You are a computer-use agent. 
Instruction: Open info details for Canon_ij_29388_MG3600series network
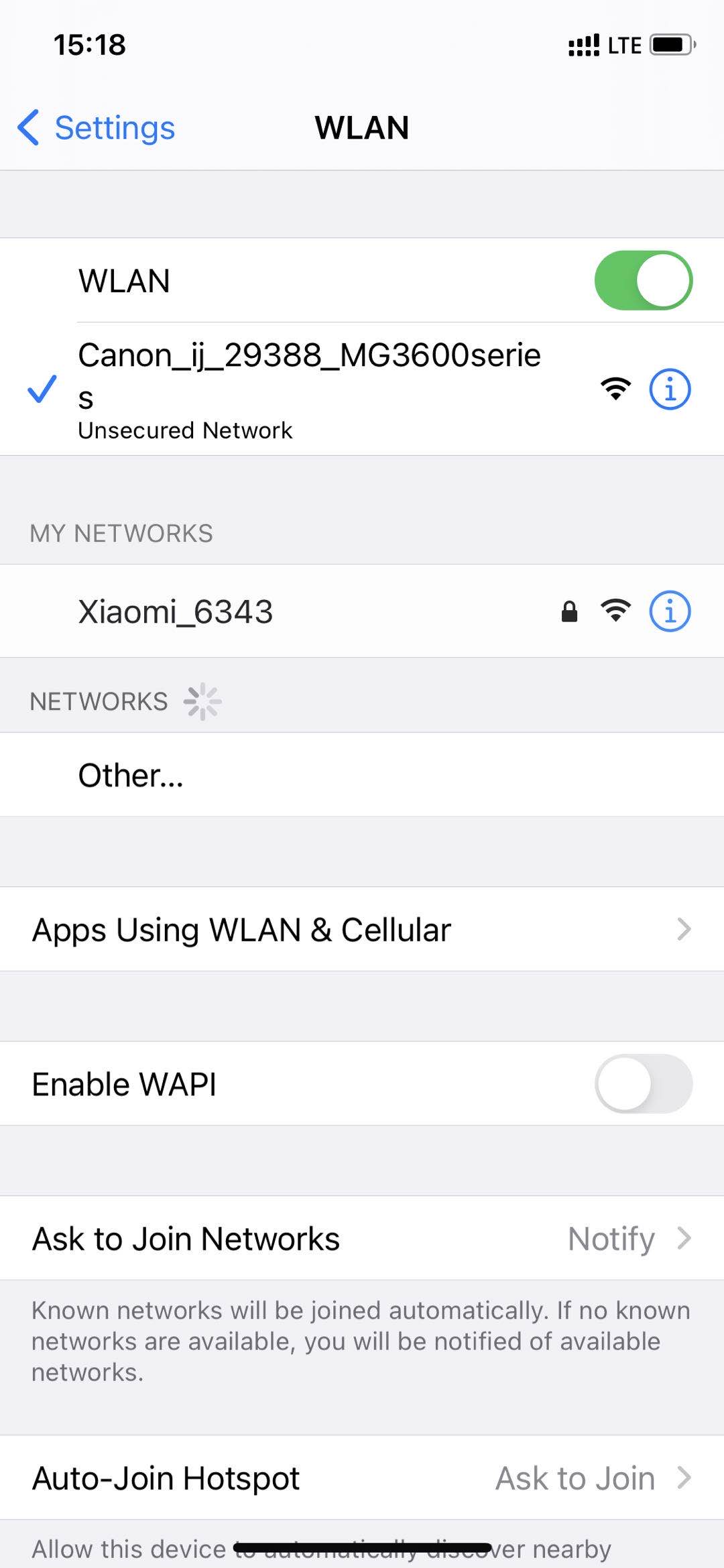click(670, 388)
